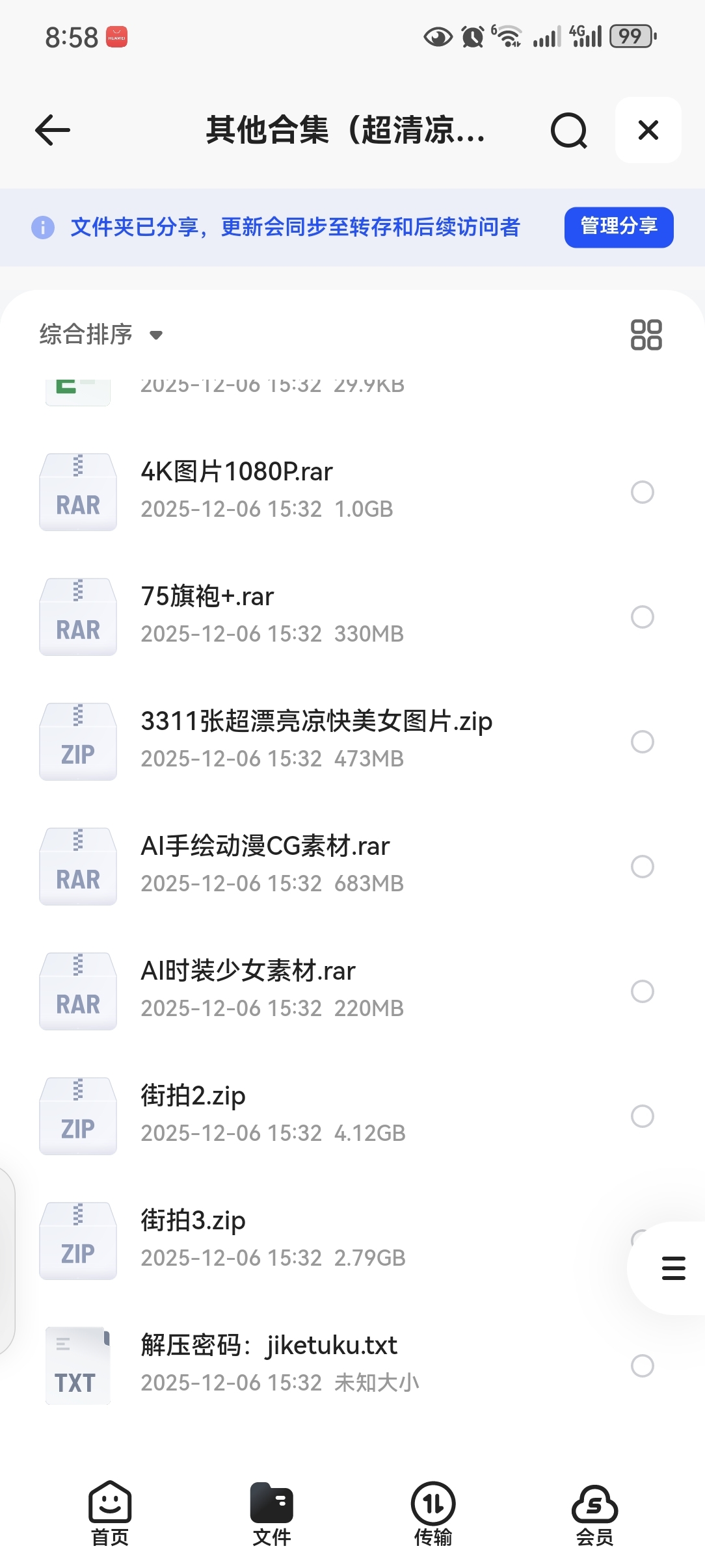Image resolution: width=705 pixels, height=1568 pixels.
Task: Expand the 综合排序 sort dropdown
Action: pos(101,335)
